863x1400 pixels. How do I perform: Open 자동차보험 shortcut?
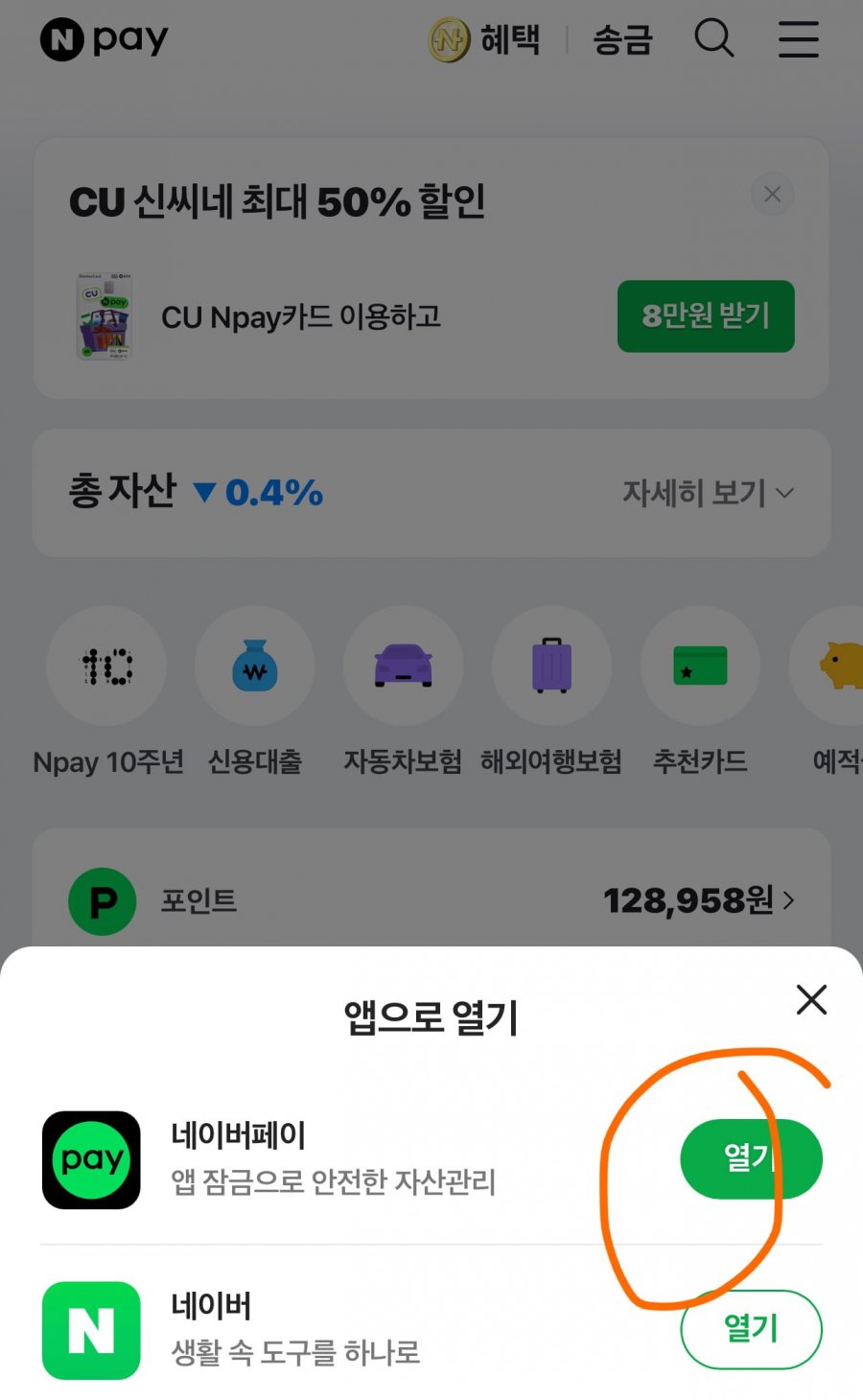click(403, 666)
